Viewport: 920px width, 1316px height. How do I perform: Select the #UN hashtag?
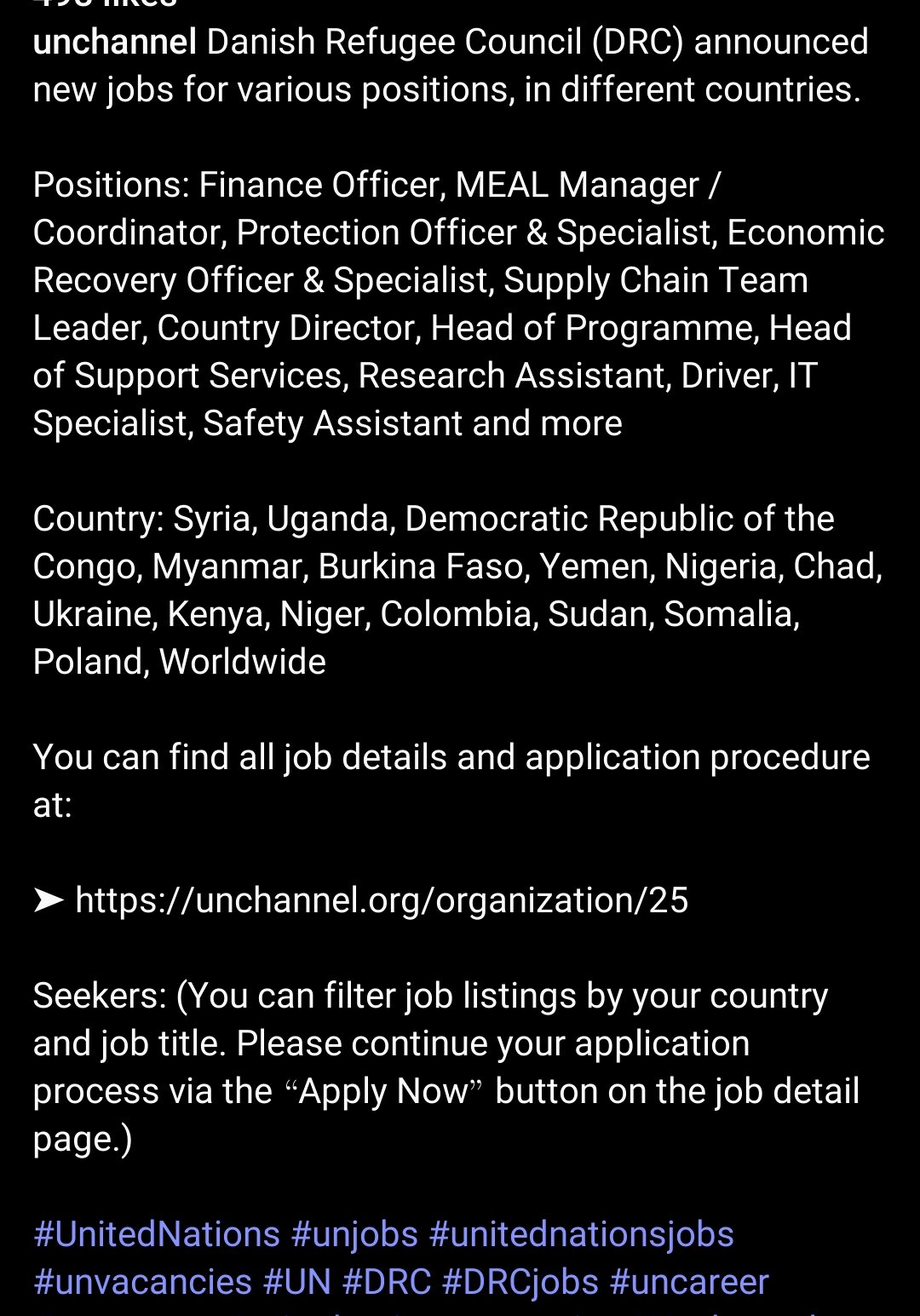click(296, 1282)
